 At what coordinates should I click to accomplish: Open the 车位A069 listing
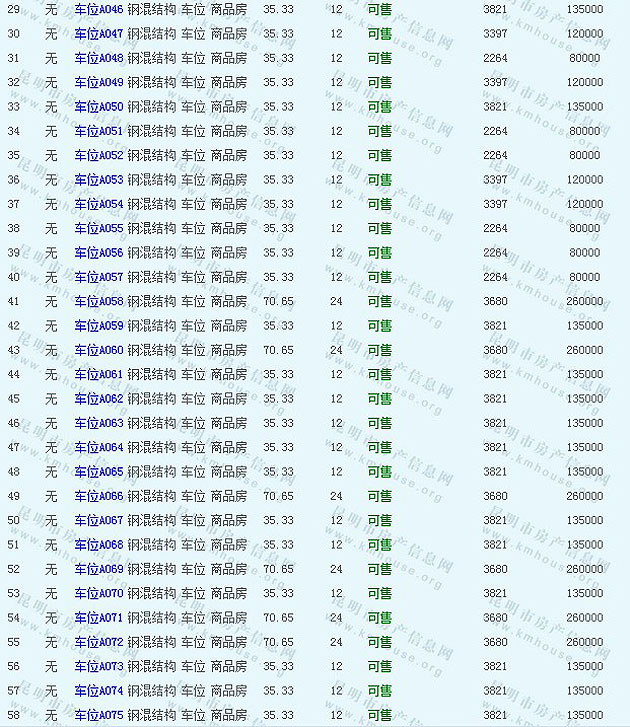99,569
